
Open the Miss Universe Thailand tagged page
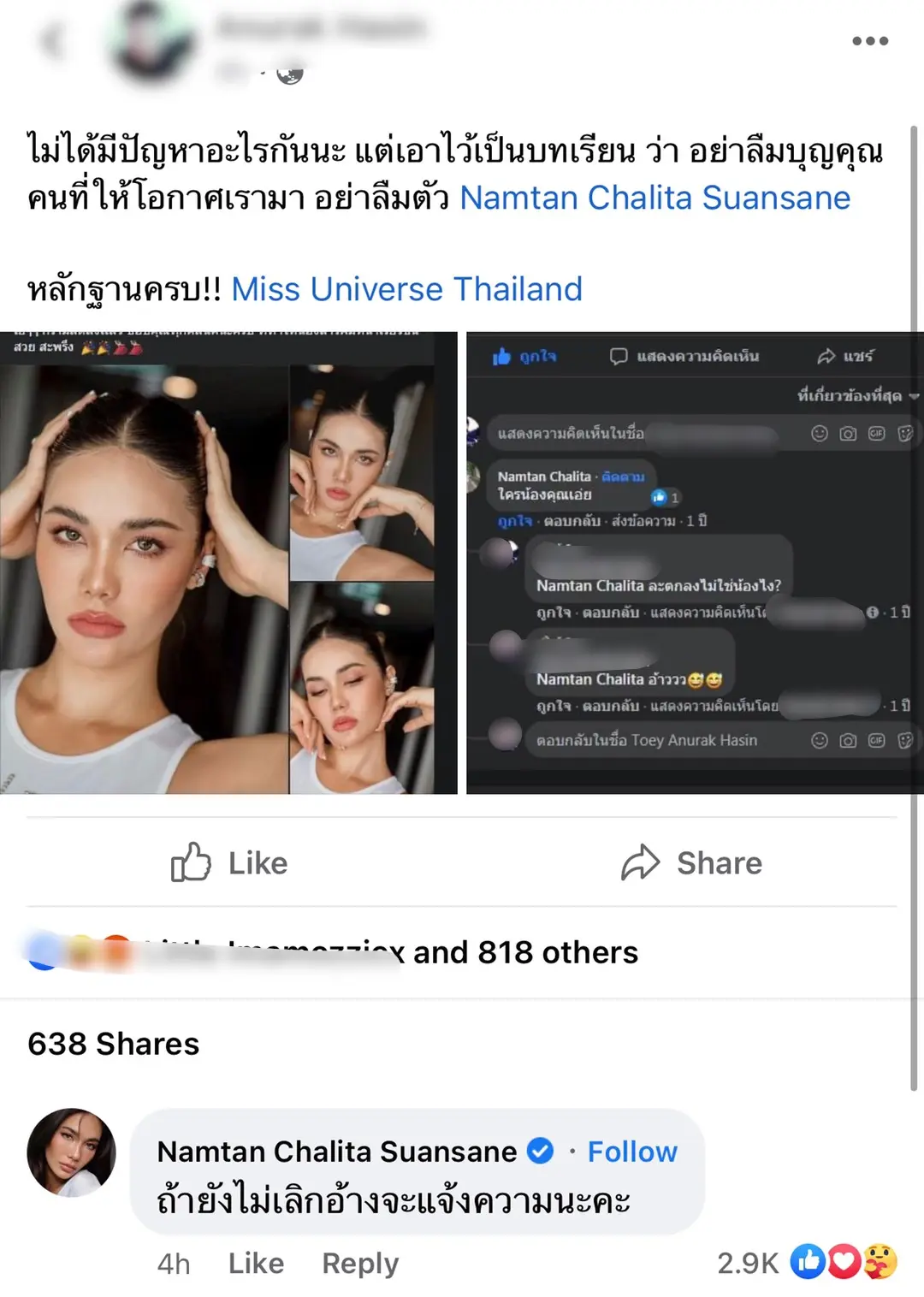(406, 289)
